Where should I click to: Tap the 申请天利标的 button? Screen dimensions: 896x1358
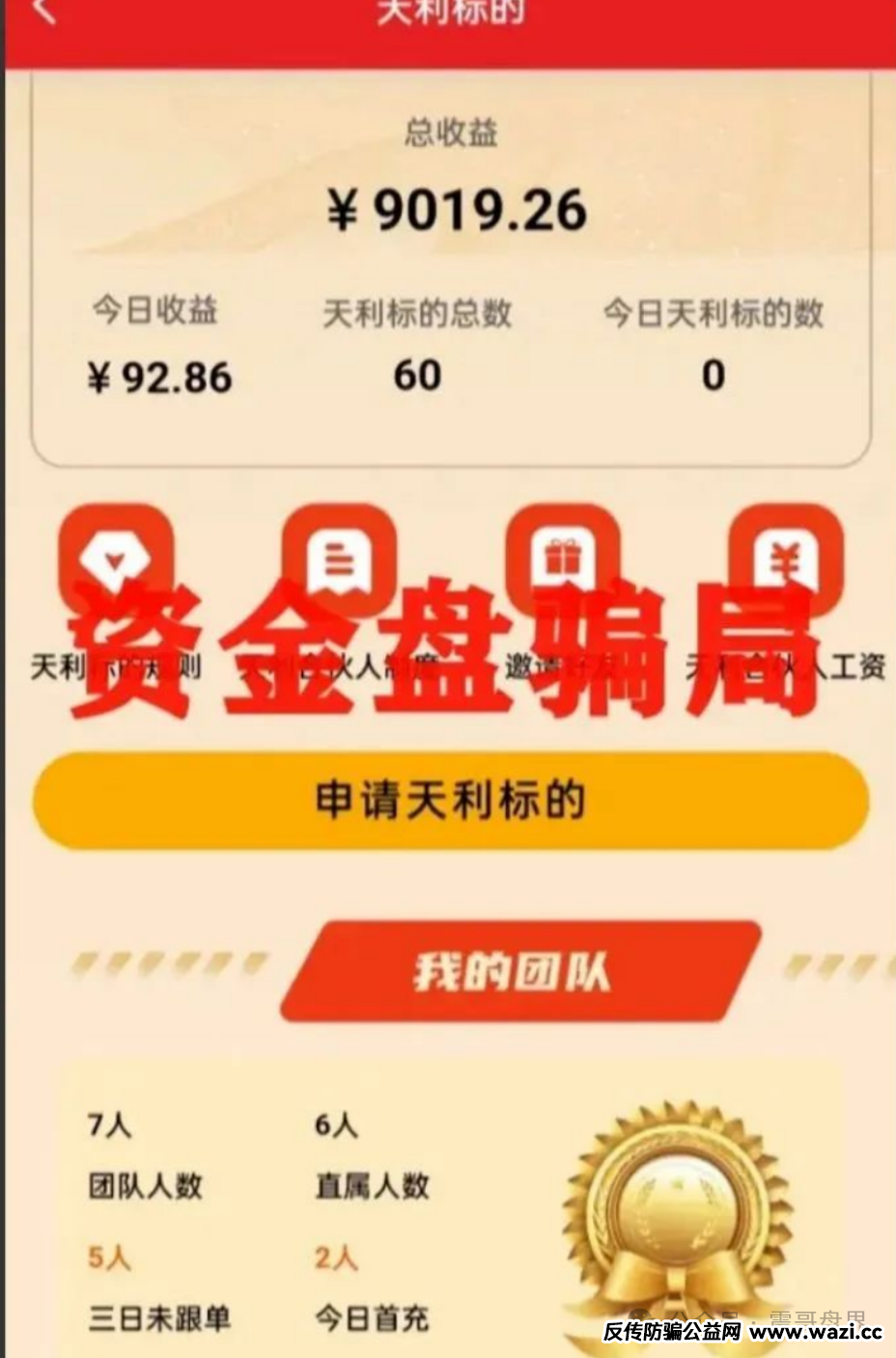pos(451,801)
